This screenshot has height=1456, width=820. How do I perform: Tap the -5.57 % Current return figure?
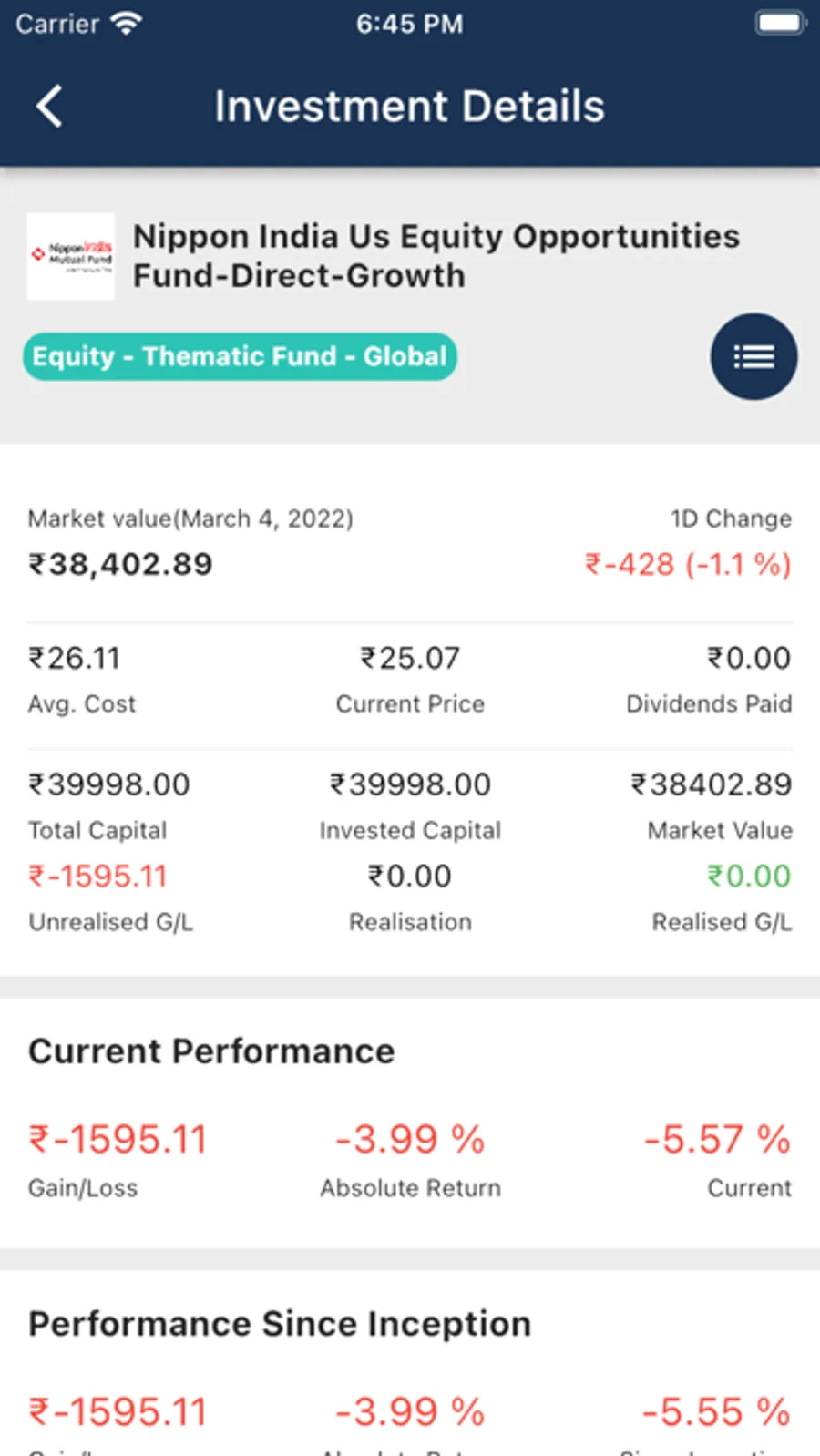coord(716,1139)
